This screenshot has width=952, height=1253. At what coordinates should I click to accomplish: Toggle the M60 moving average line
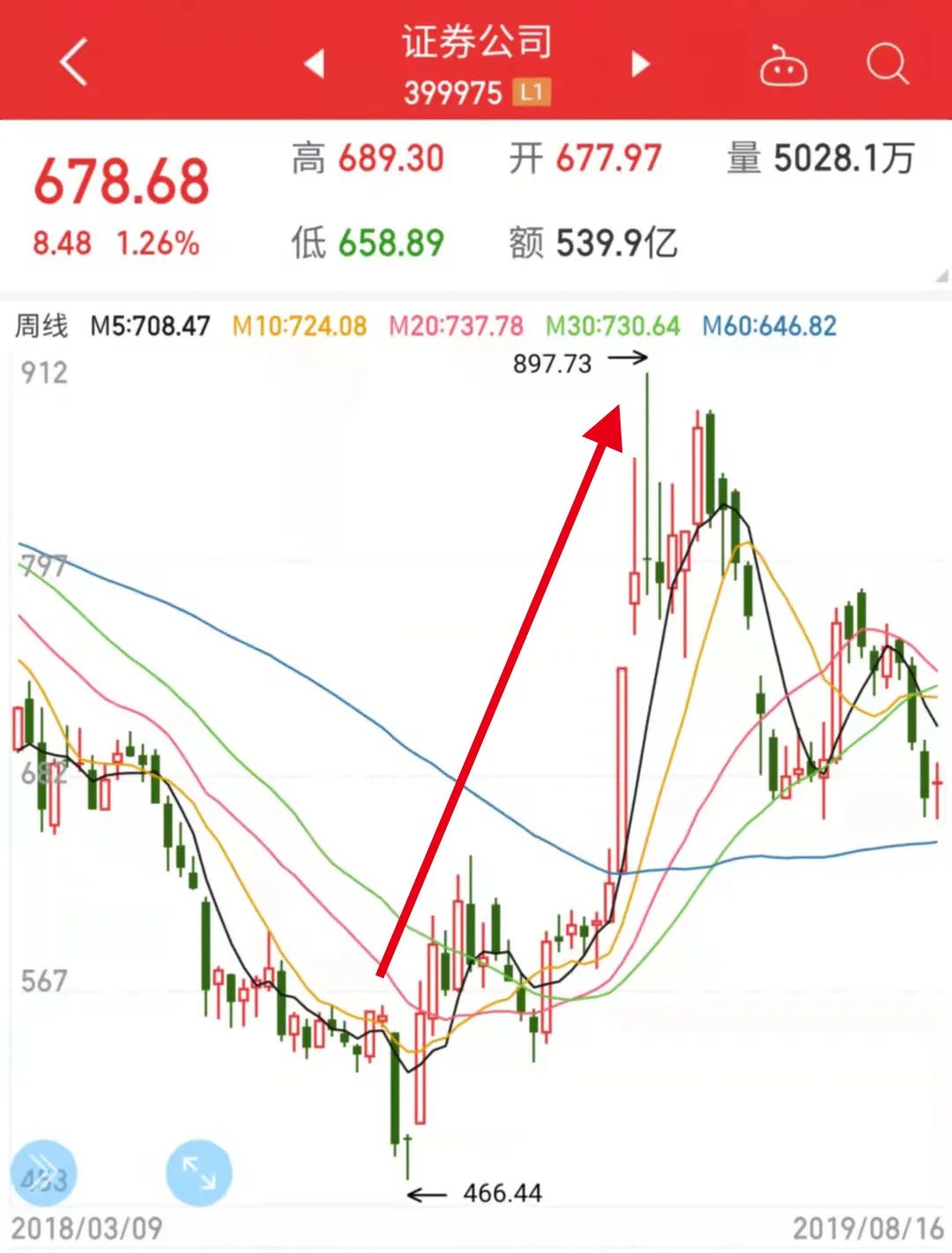pyautogui.click(x=769, y=326)
